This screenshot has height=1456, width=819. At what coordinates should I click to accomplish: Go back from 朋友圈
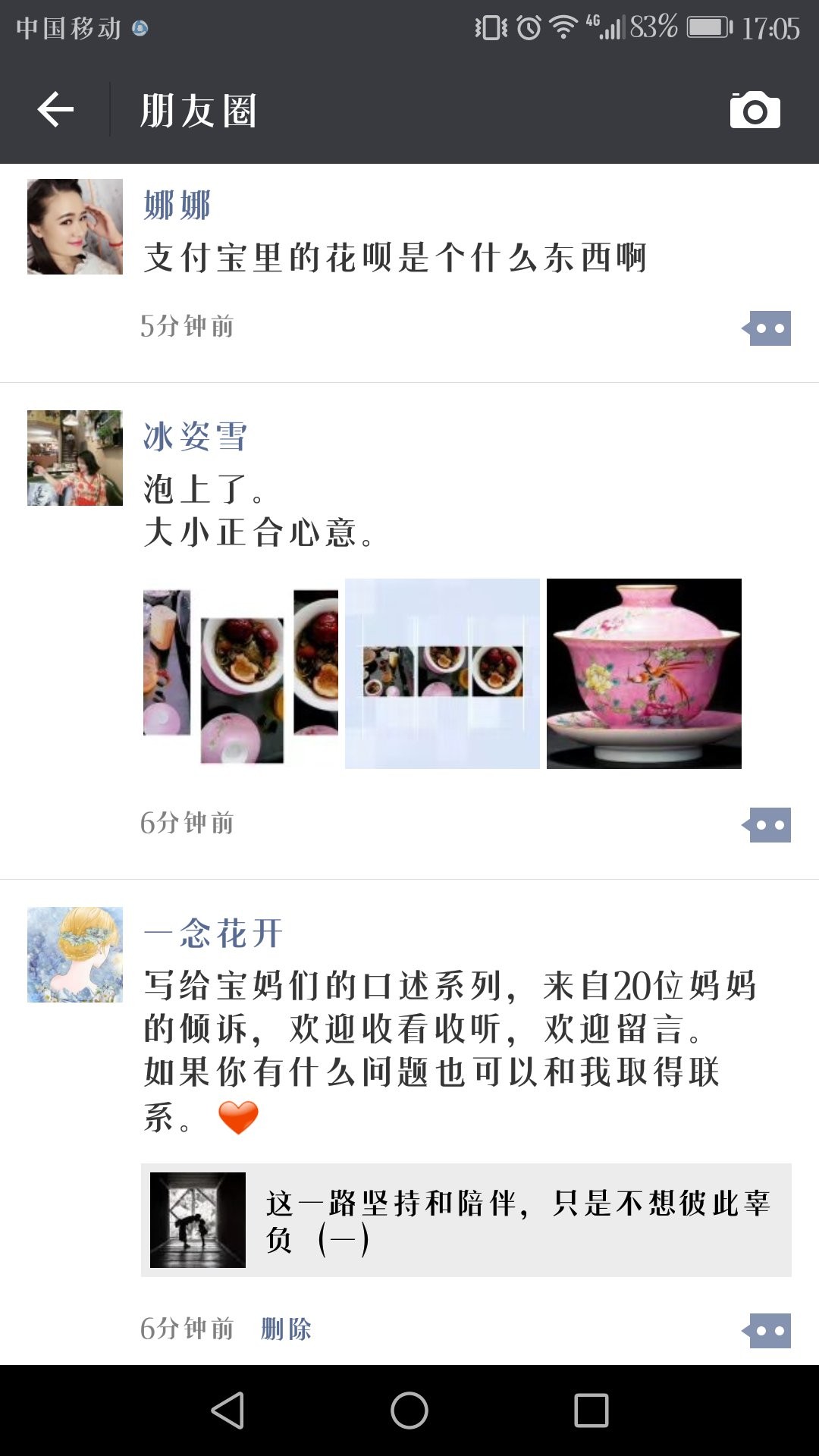pos(55,111)
